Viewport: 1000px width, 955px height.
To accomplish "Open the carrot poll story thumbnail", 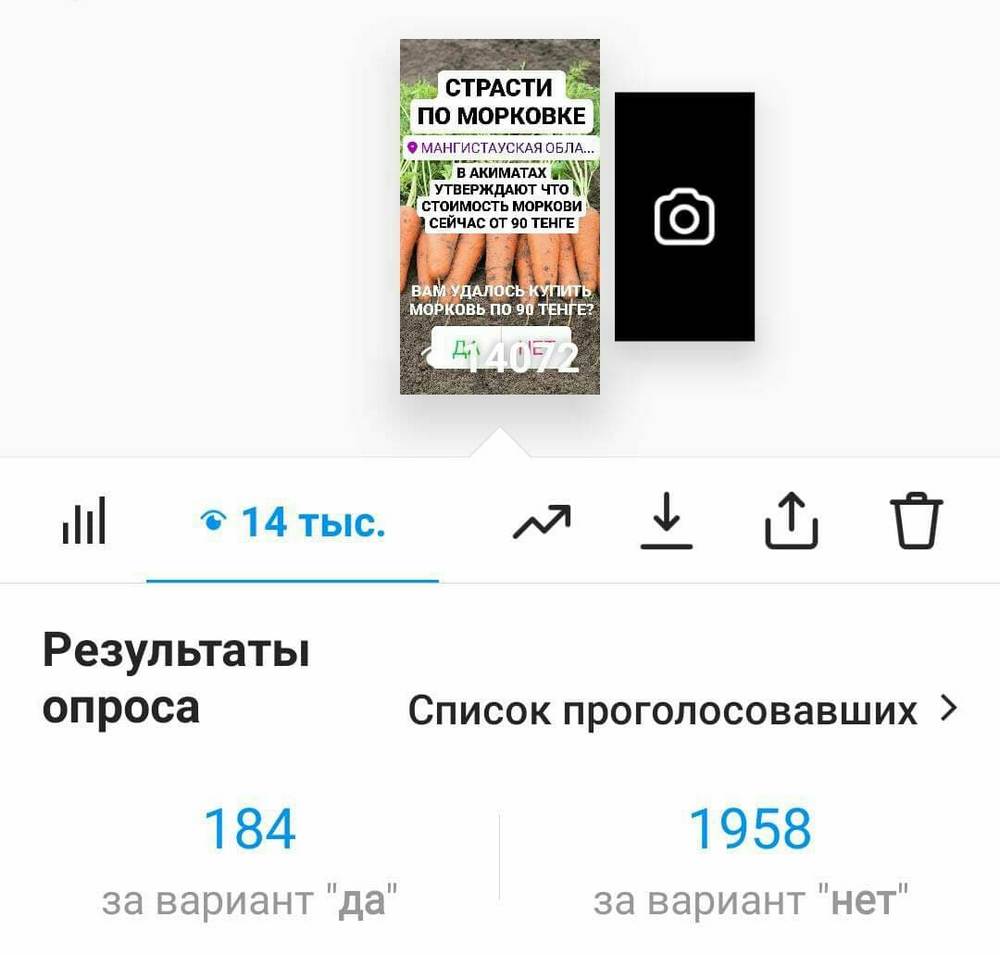I will pos(499,217).
